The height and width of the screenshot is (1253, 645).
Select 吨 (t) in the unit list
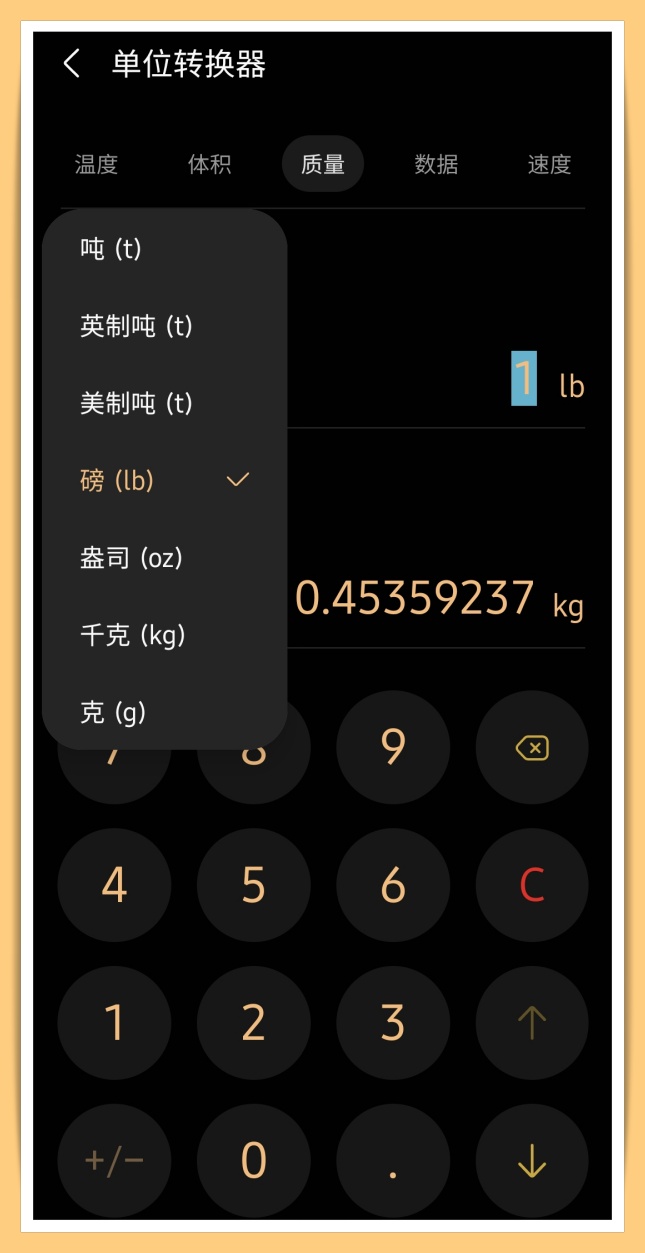point(112,249)
